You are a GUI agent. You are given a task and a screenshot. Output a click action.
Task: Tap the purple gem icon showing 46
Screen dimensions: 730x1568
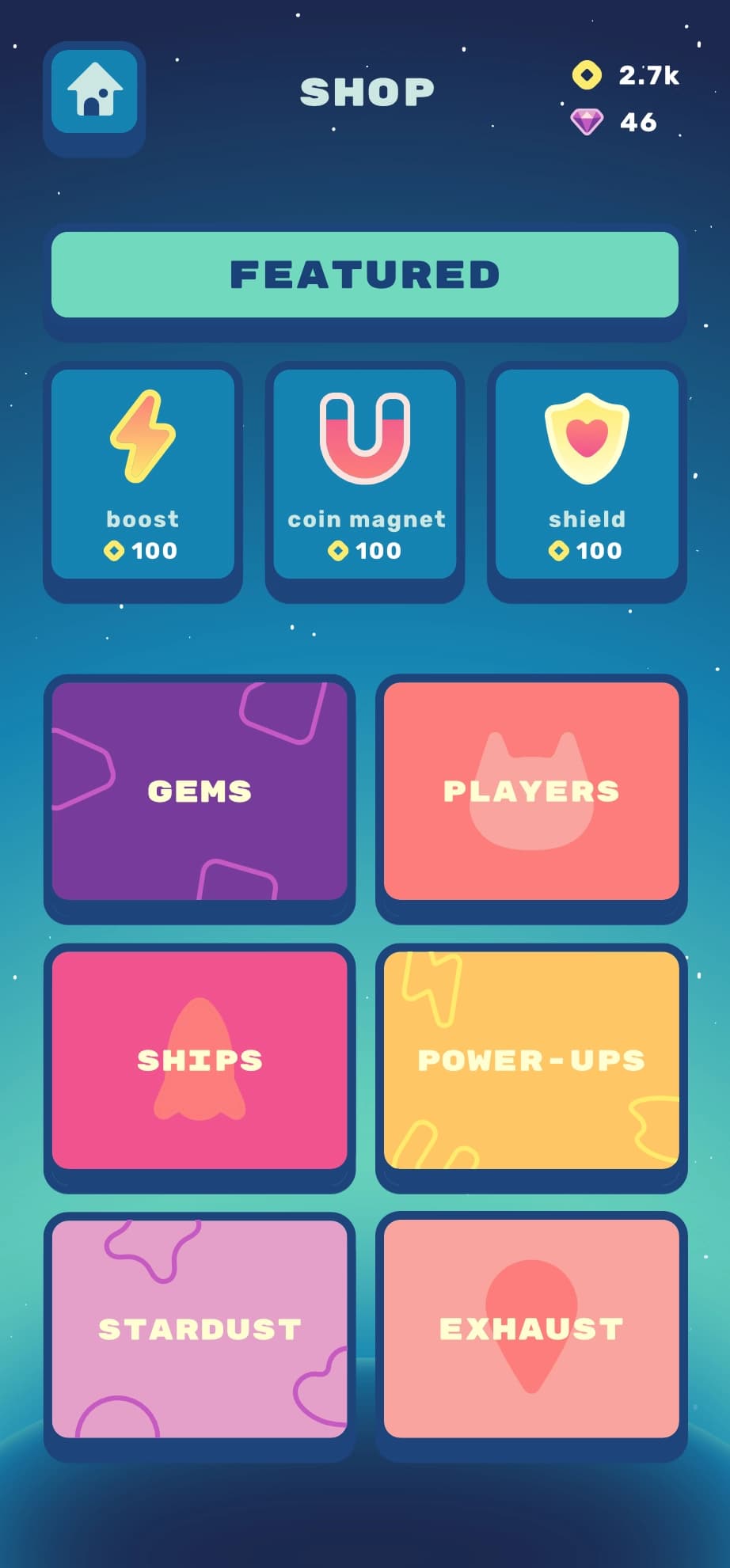pos(587,122)
